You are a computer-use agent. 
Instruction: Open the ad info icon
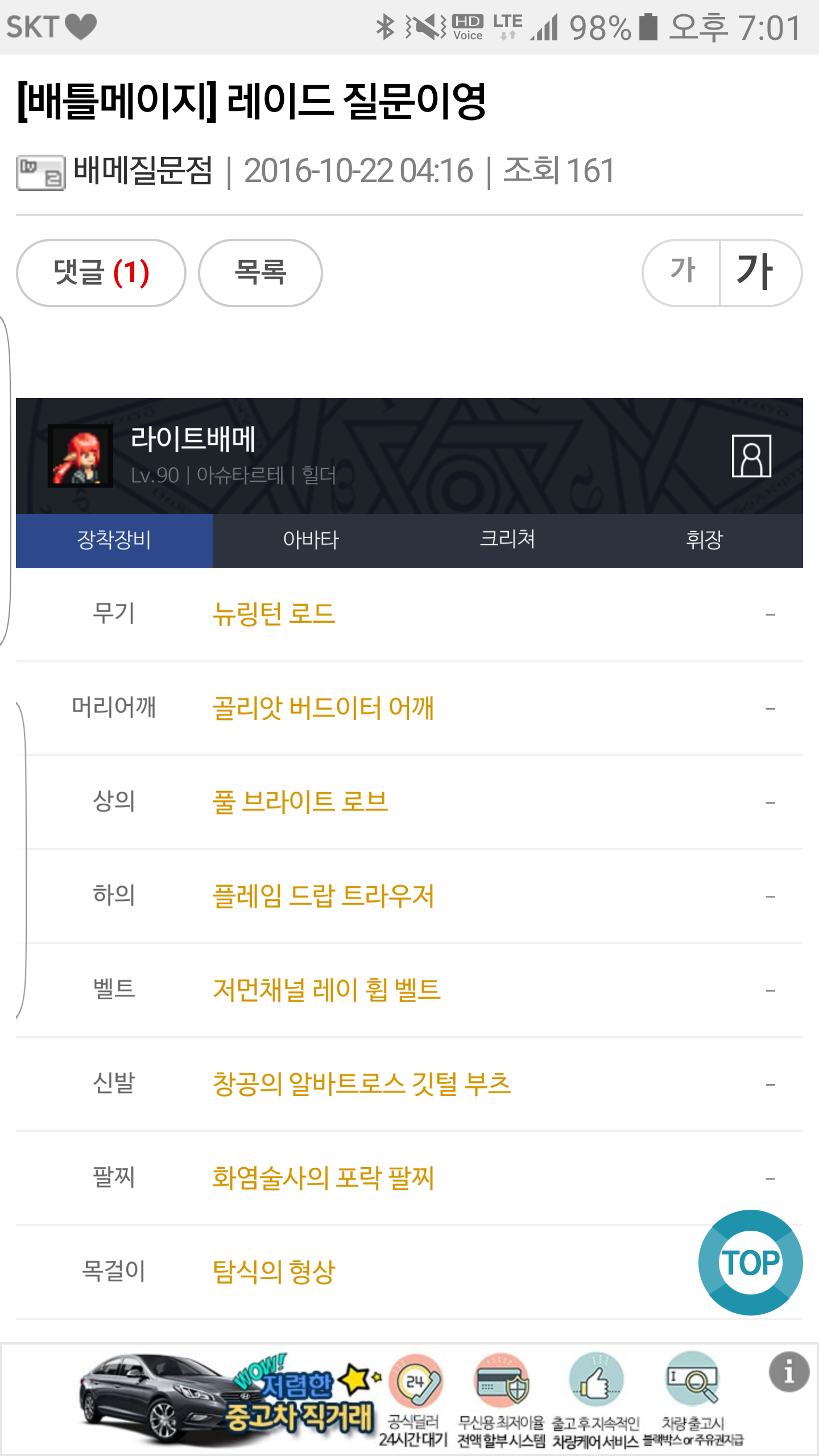coord(789,1372)
